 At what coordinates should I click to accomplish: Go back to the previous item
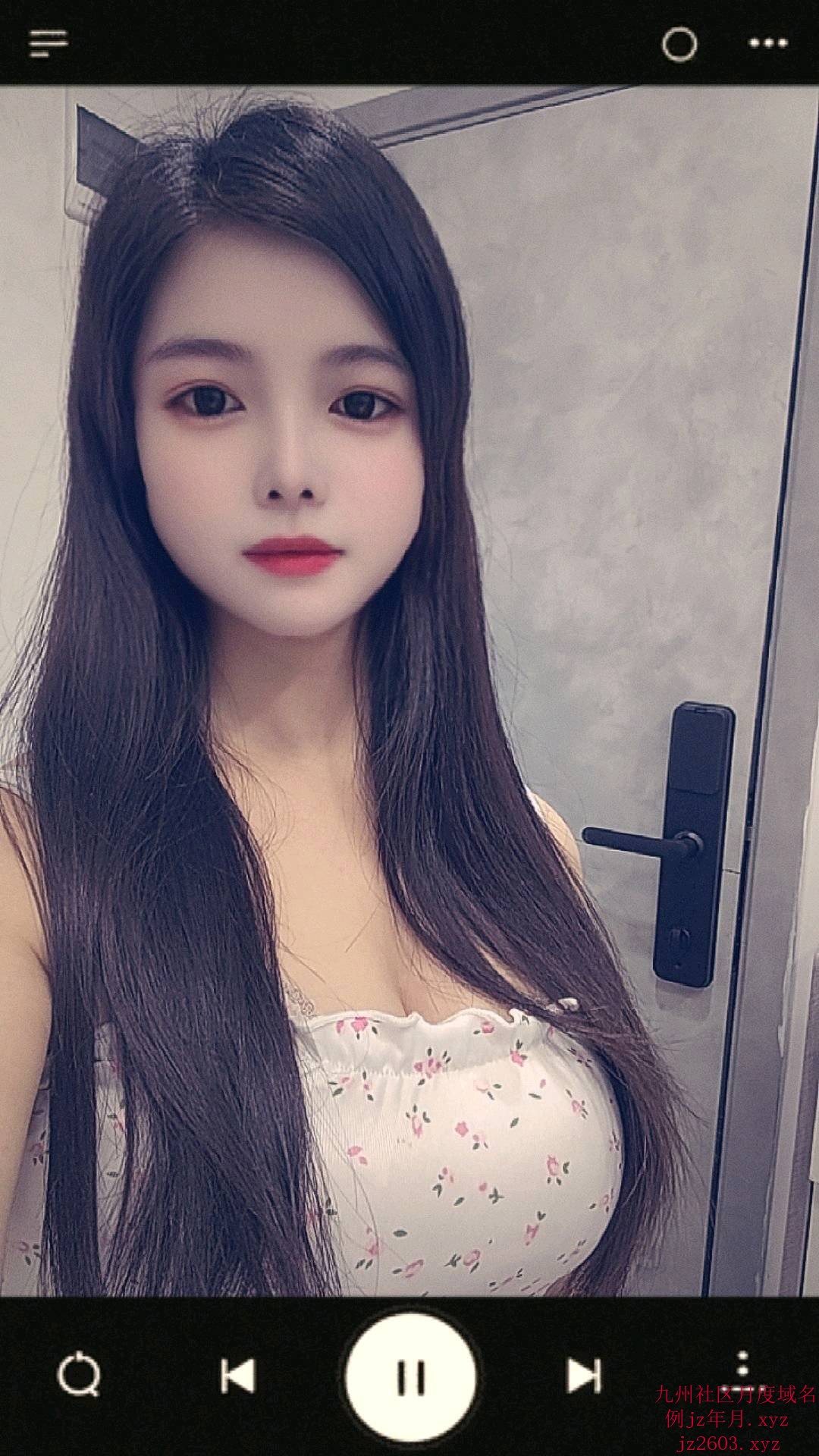tap(238, 1376)
